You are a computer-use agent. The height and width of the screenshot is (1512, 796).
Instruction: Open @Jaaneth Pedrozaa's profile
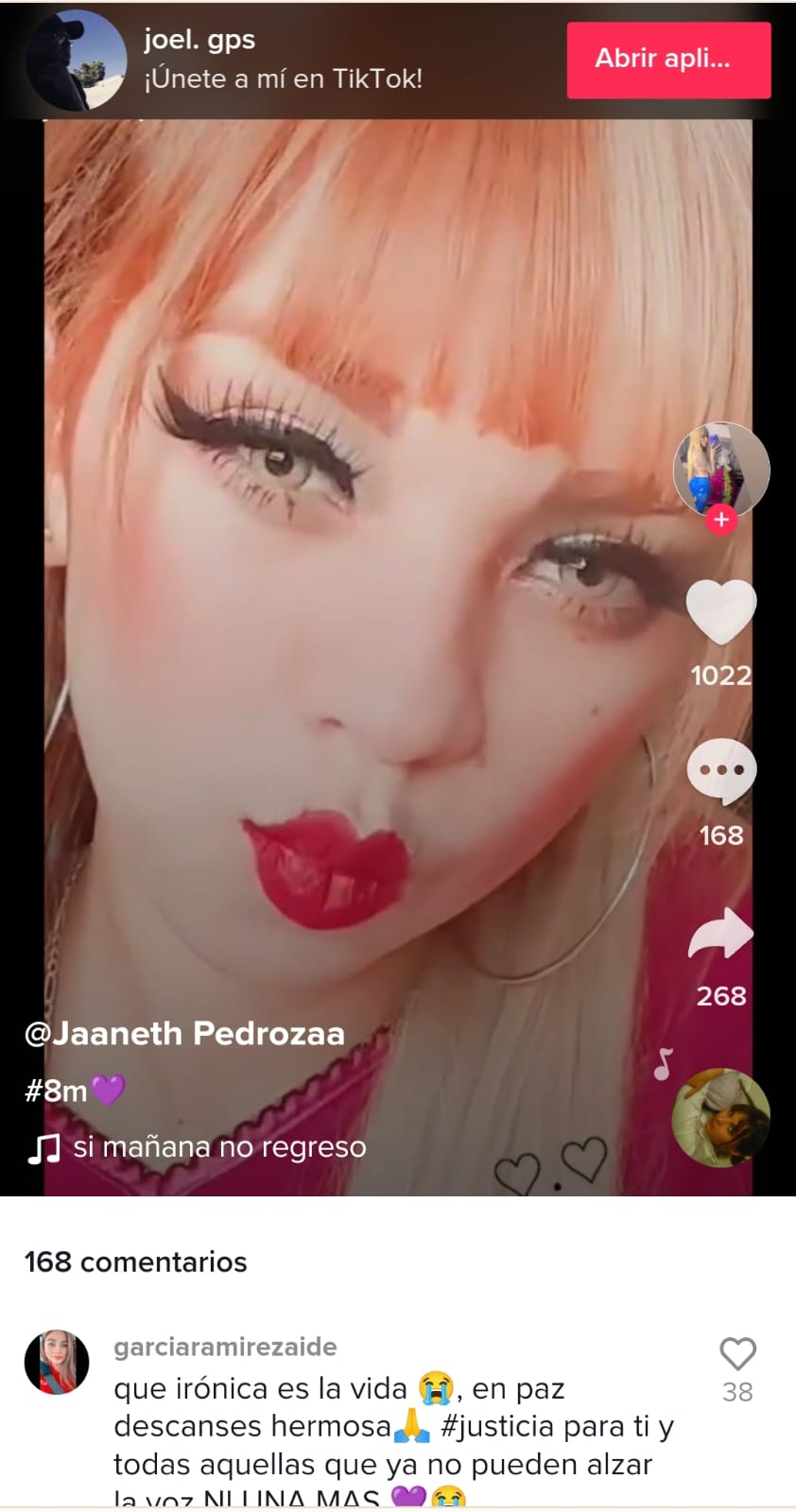184,1033
